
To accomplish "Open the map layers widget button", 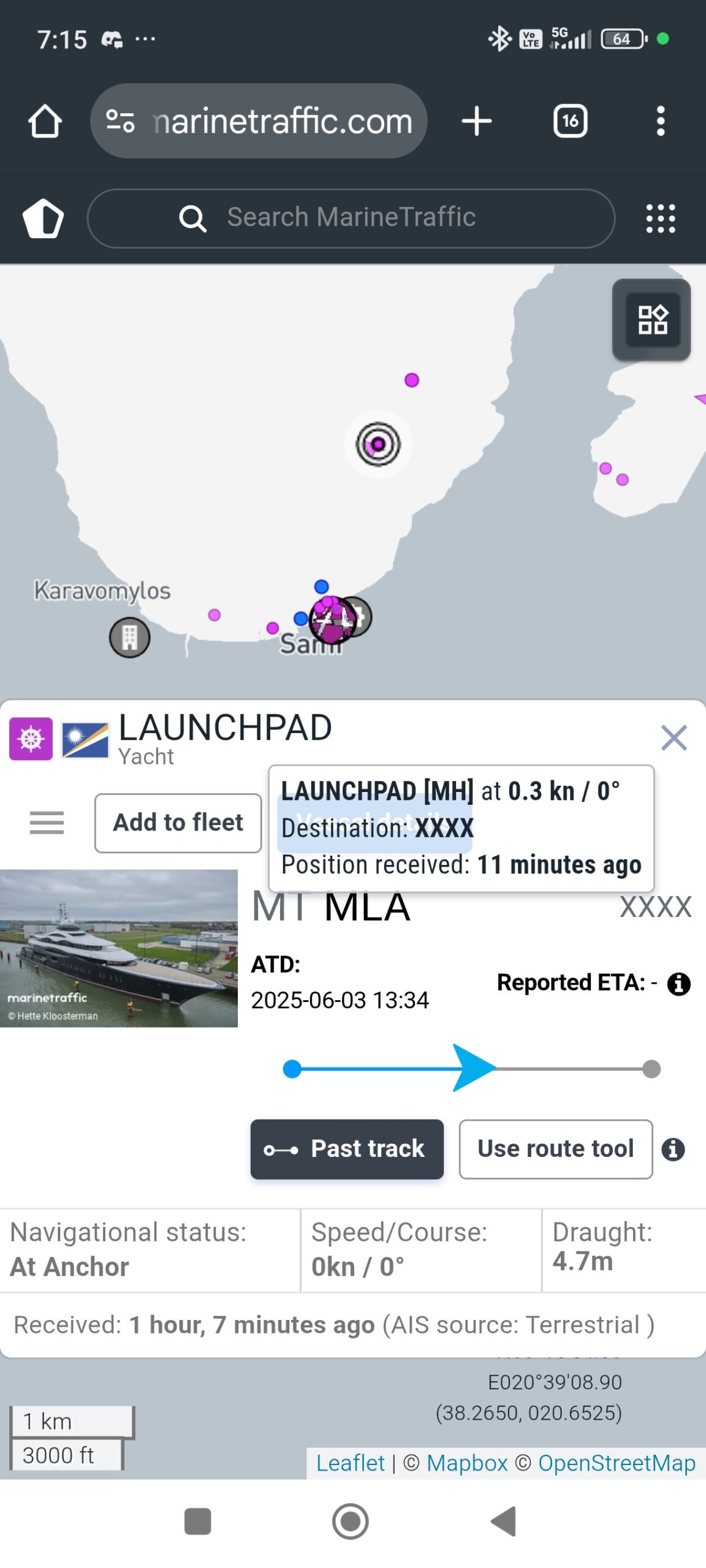I will coord(651,320).
